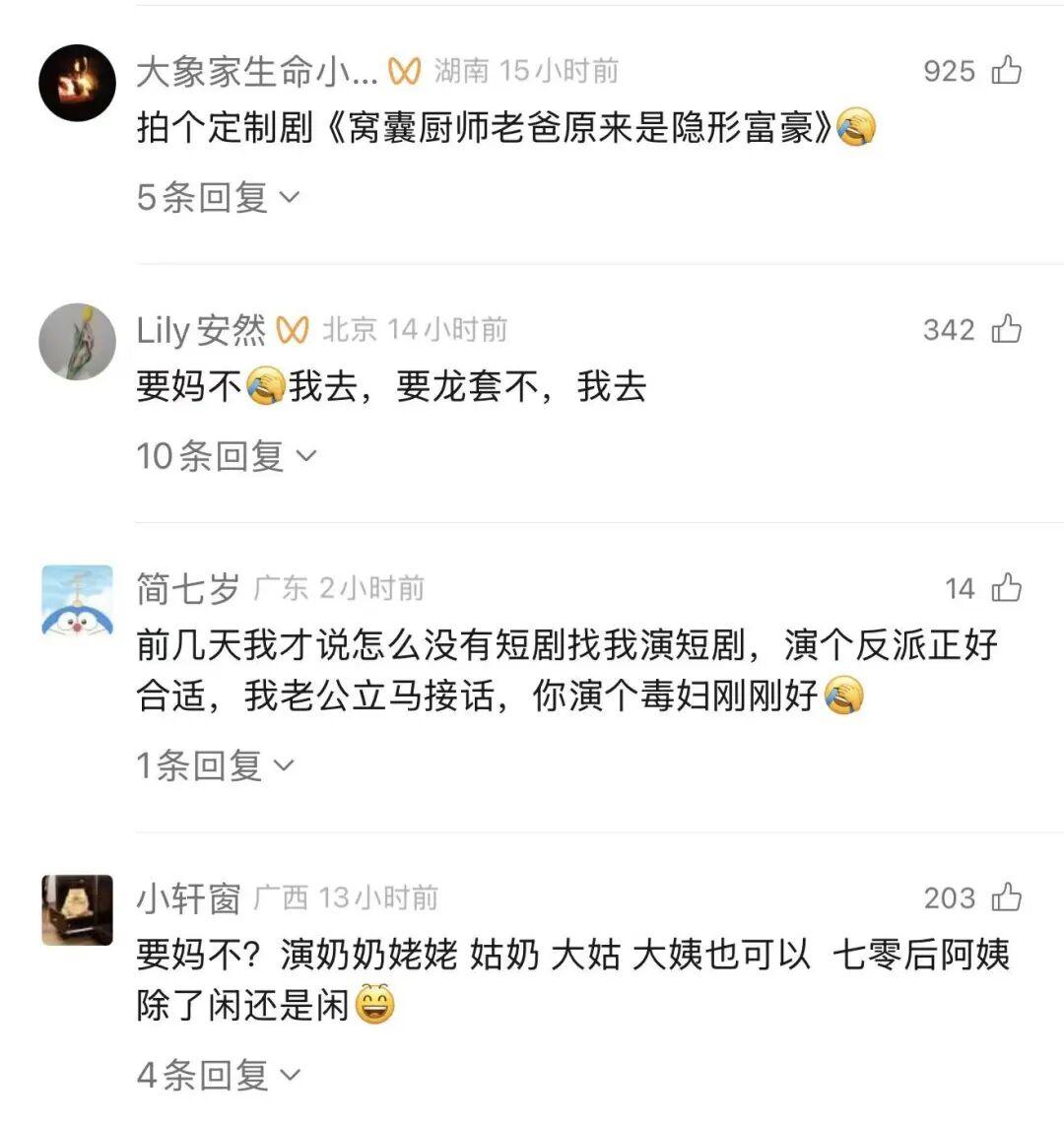Expand 10条回复 under Lily安然's comment
The width and height of the screenshot is (1064, 1127).
click(x=227, y=456)
